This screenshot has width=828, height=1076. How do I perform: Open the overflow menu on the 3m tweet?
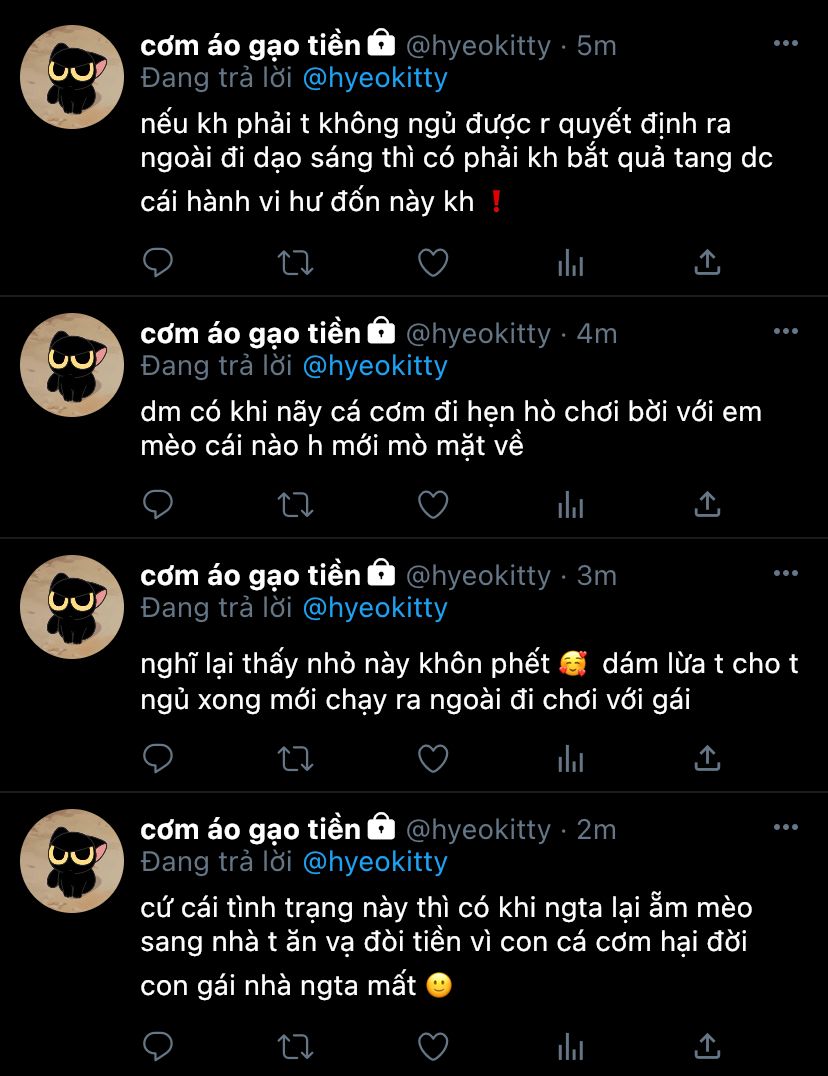pyautogui.click(x=785, y=574)
